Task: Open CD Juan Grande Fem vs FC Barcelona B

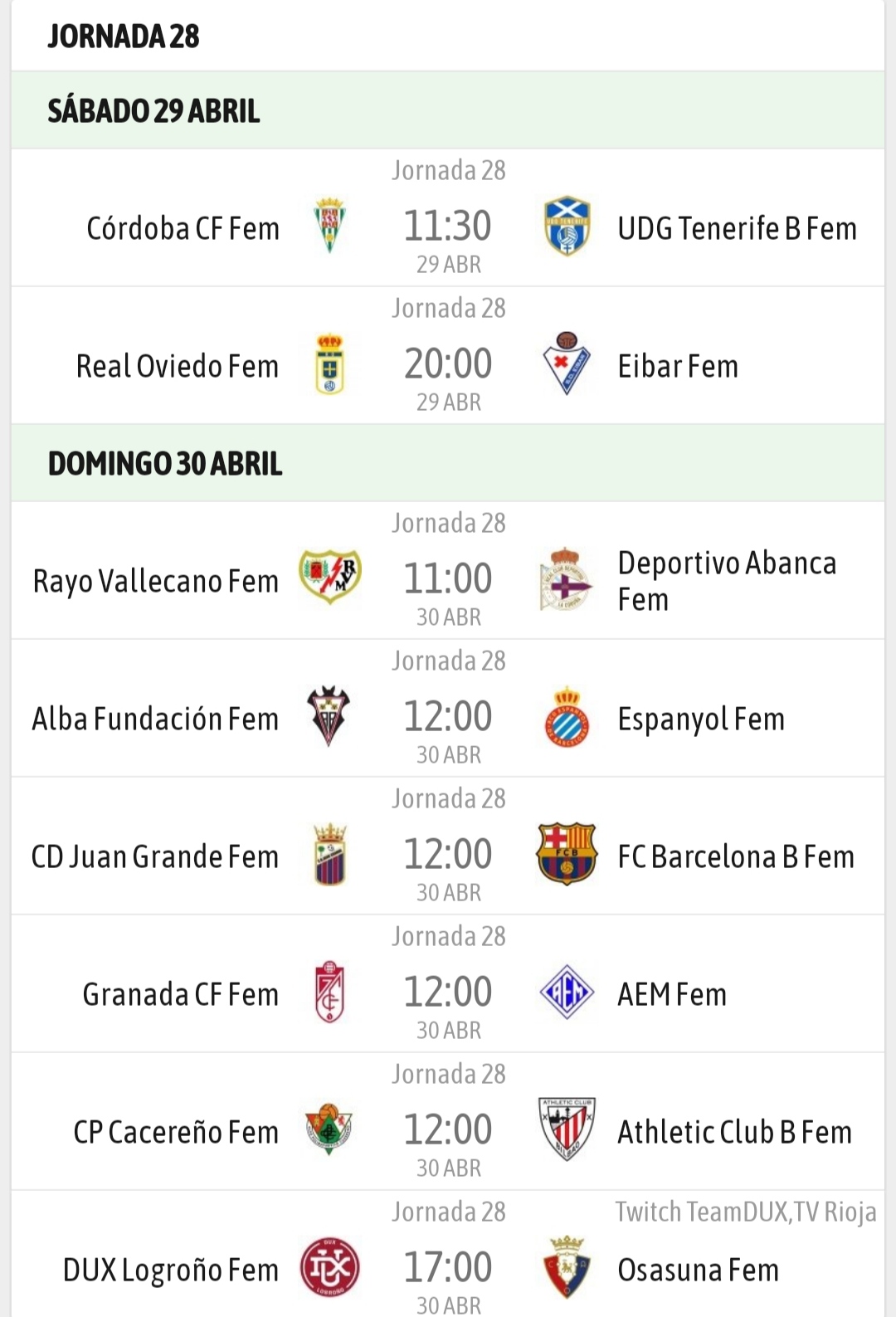Action: click(x=448, y=854)
